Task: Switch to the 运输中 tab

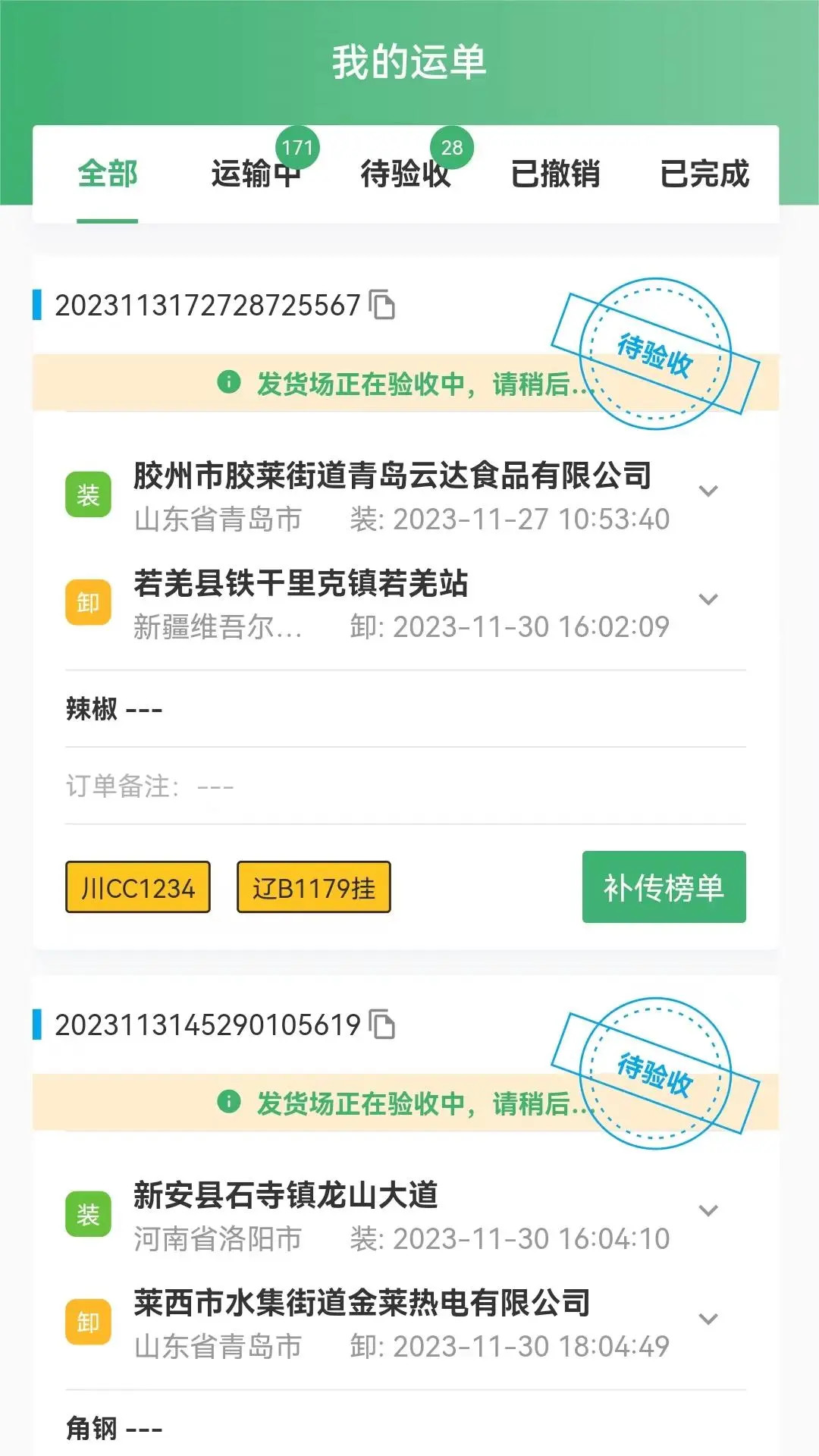Action: 258,175
